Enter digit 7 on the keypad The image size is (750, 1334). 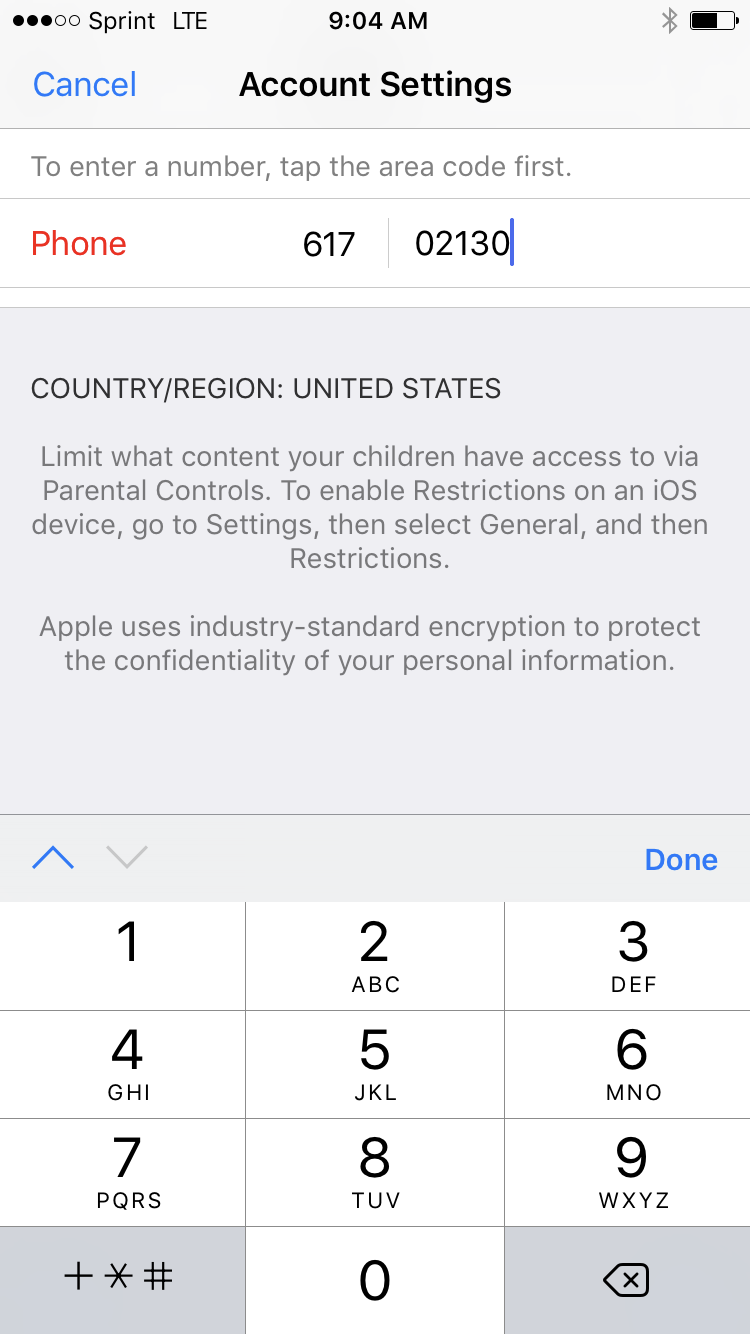coord(124,1172)
